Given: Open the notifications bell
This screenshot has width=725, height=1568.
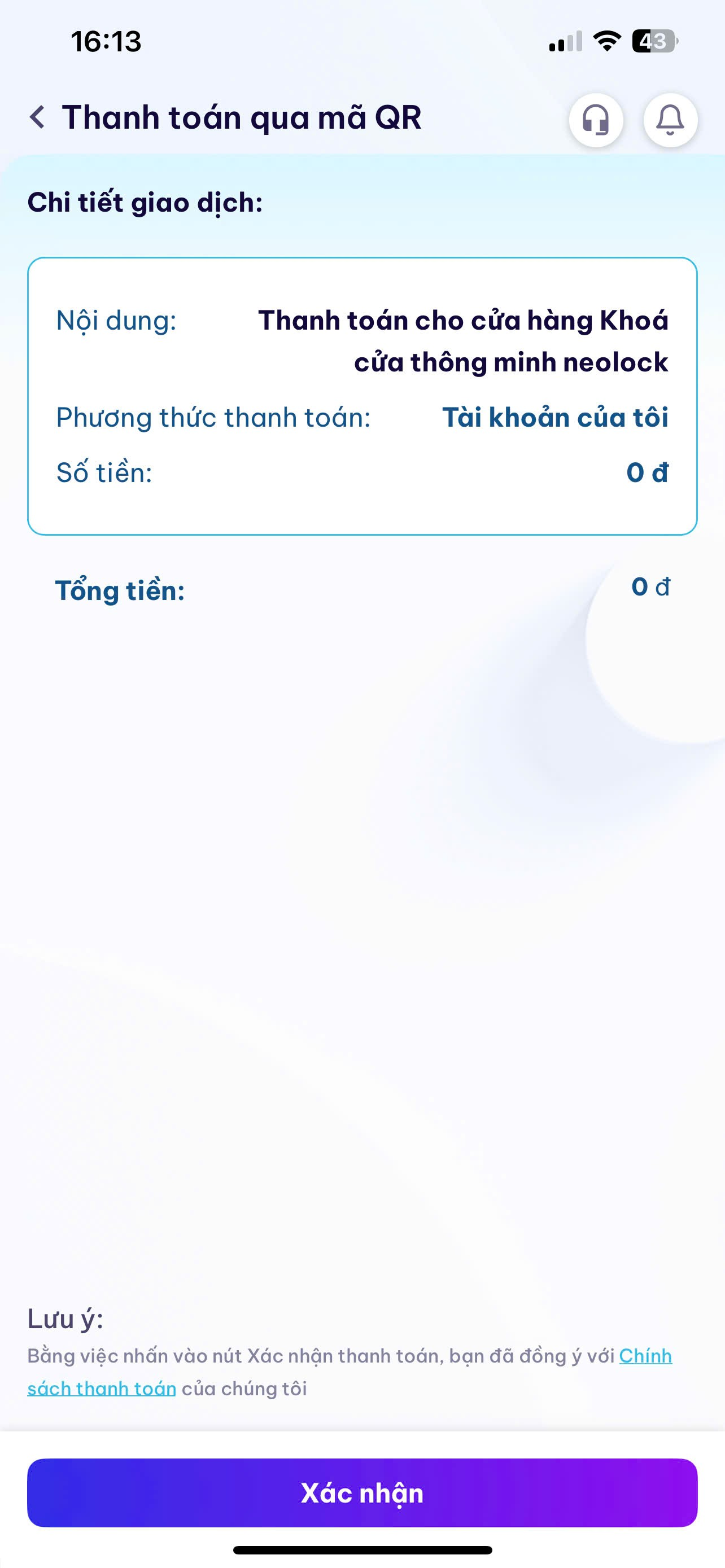Looking at the screenshot, I should coord(670,120).
